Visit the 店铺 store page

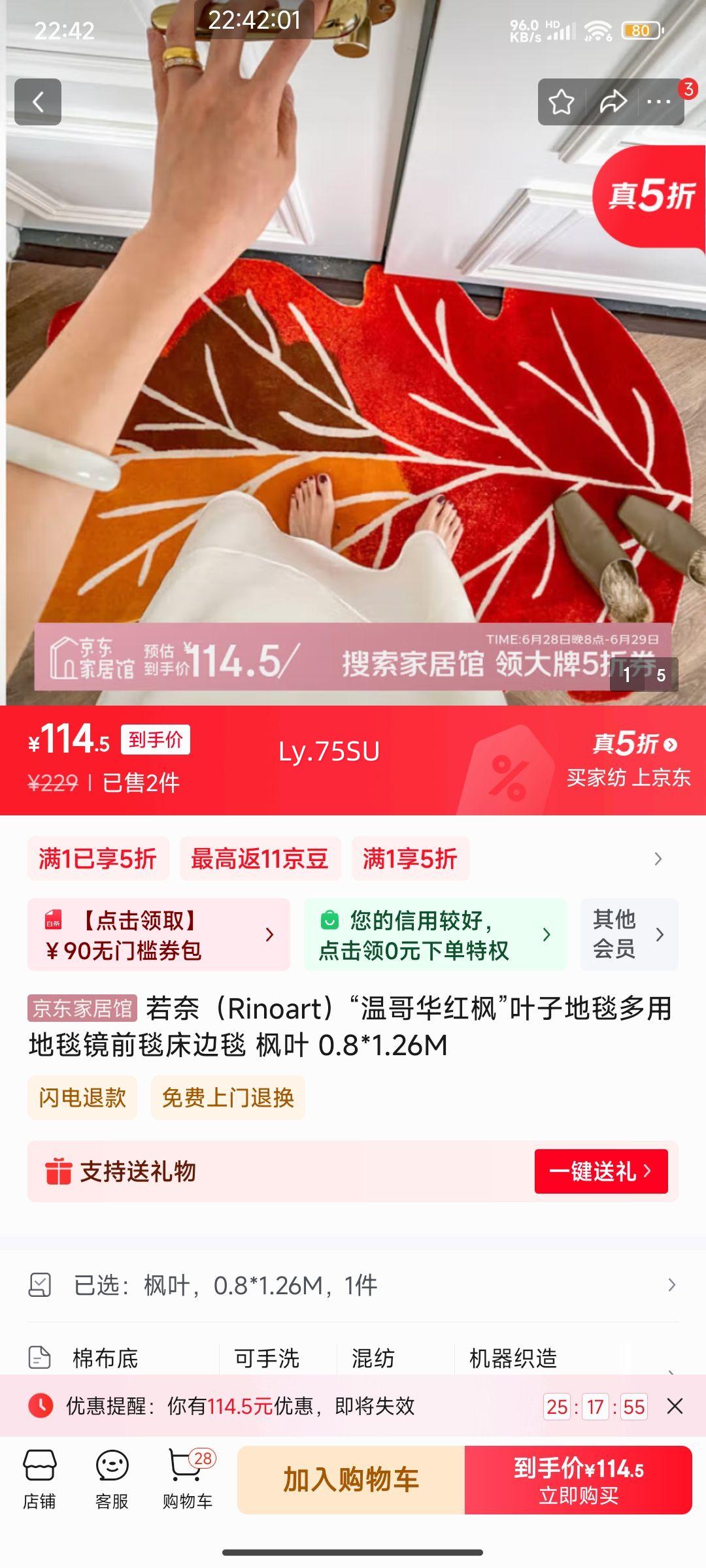click(40, 1479)
